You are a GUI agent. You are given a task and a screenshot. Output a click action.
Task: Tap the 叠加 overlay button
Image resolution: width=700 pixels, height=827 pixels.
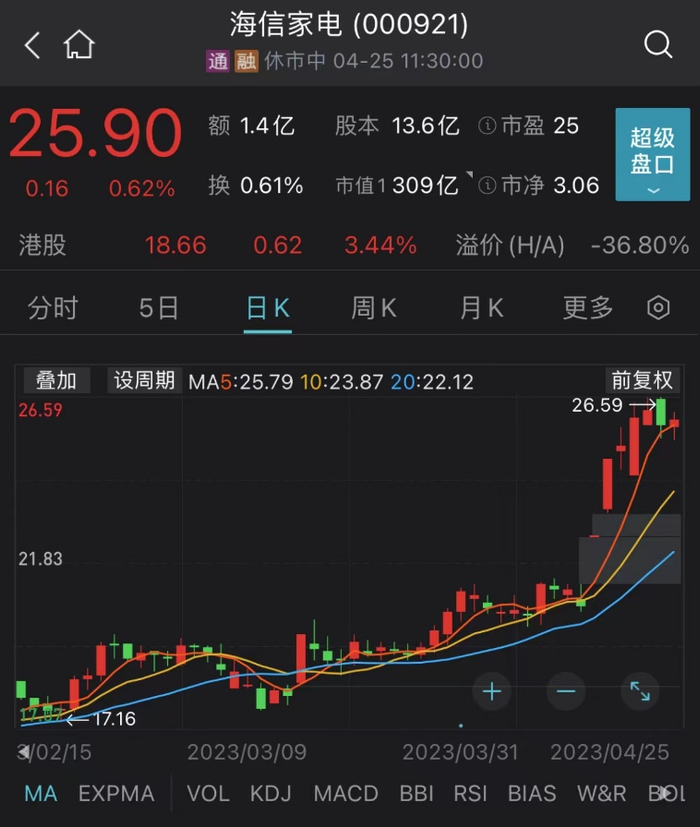point(56,380)
